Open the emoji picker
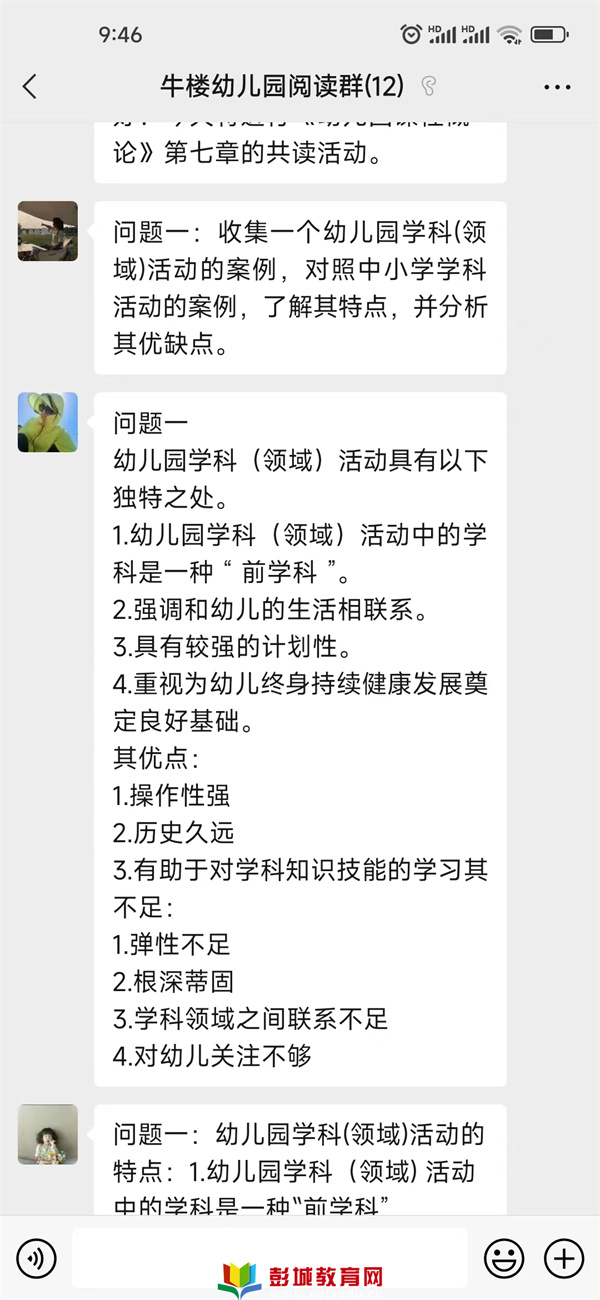Screen dimensions: 600x1300 click(x=503, y=1257)
